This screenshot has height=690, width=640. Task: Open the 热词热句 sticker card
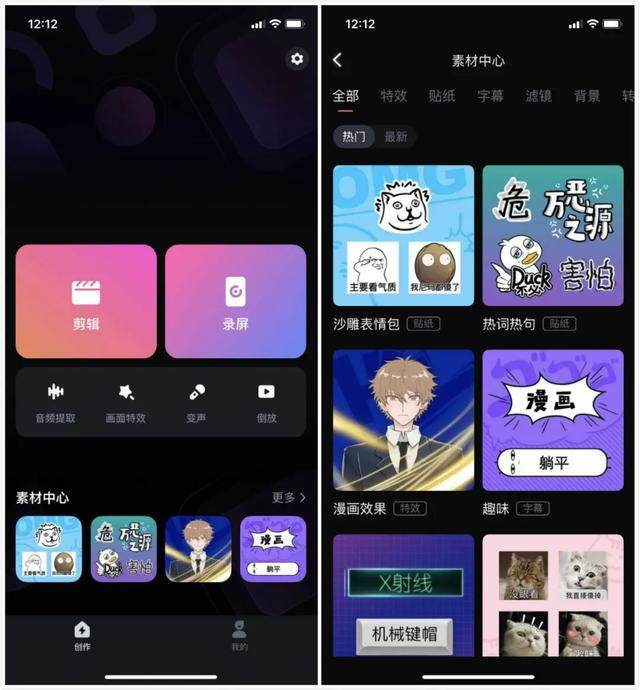coord(552,235)
